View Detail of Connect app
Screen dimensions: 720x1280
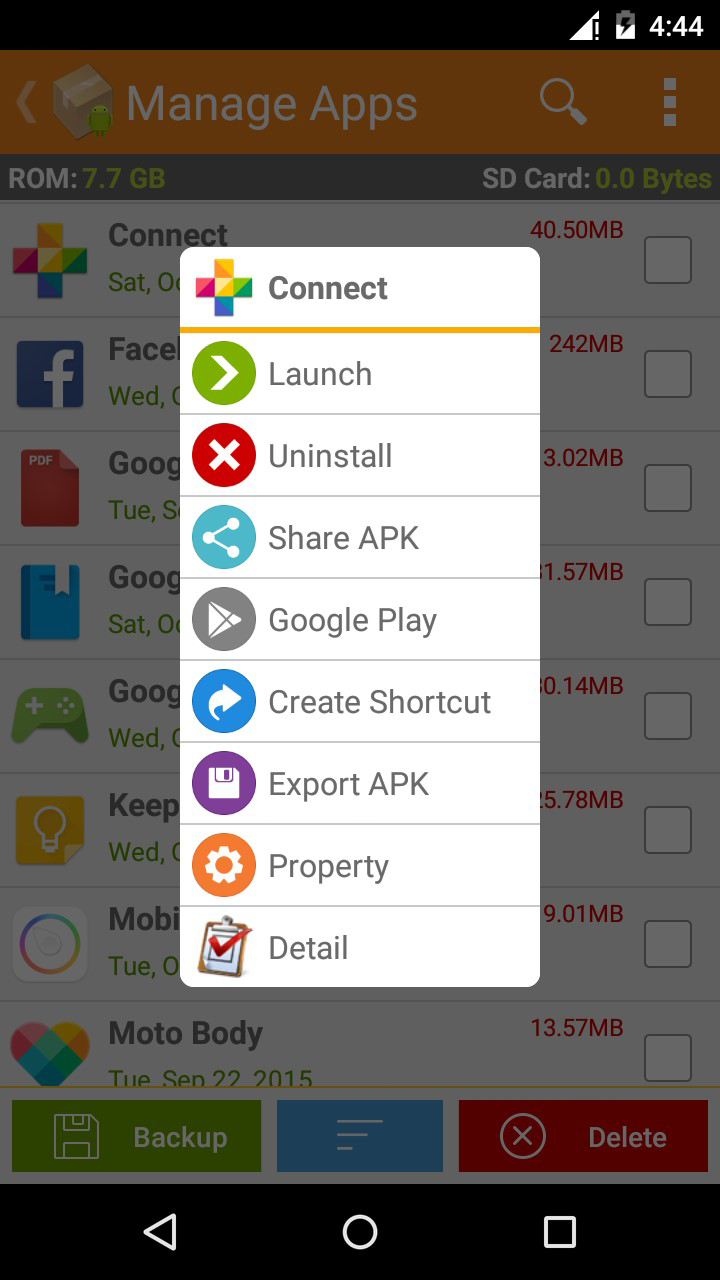pyautogui.click(x=359, y=947)
